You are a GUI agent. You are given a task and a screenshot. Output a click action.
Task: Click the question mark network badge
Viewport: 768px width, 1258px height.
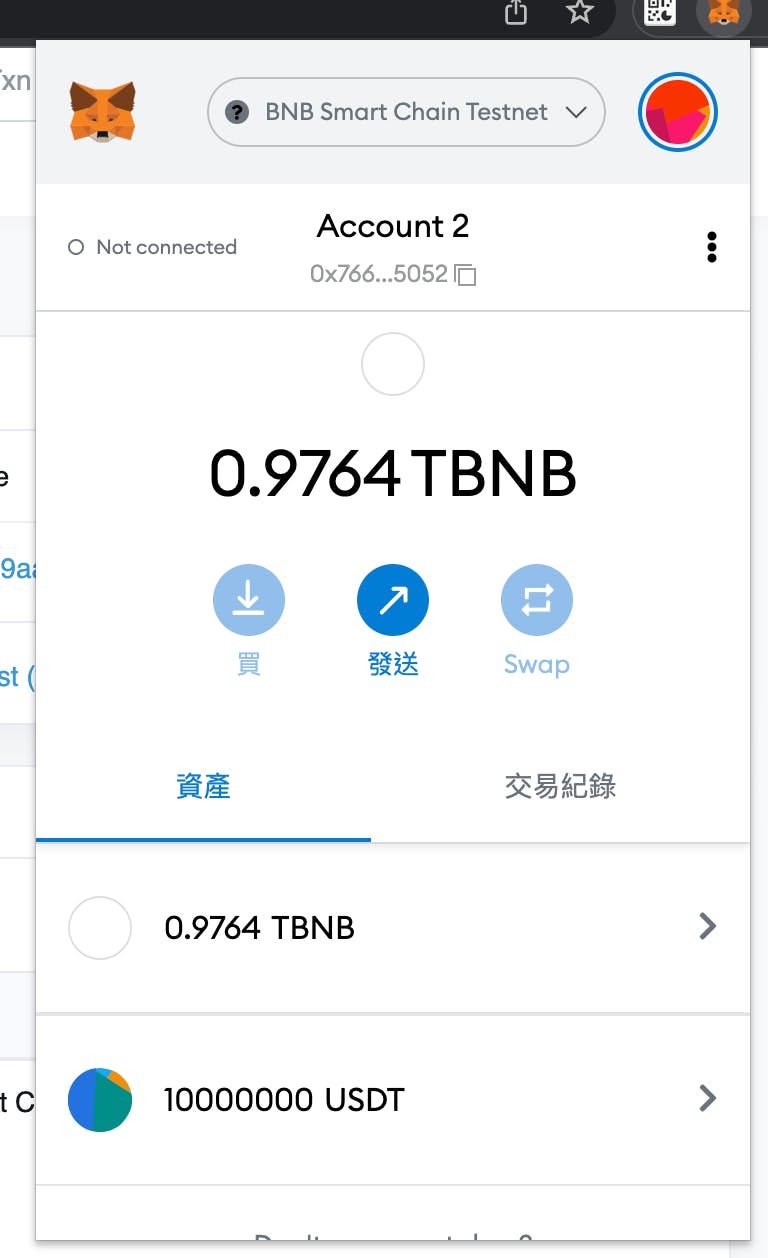[236, 112]
